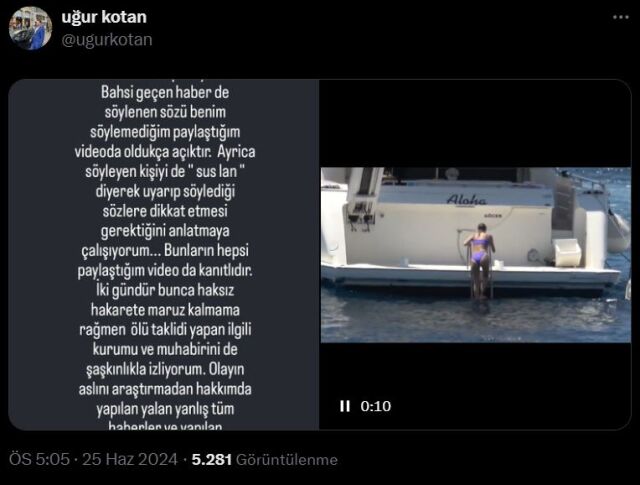
Task: Open the @ugurkotan handle link
Action: (107, 39)
